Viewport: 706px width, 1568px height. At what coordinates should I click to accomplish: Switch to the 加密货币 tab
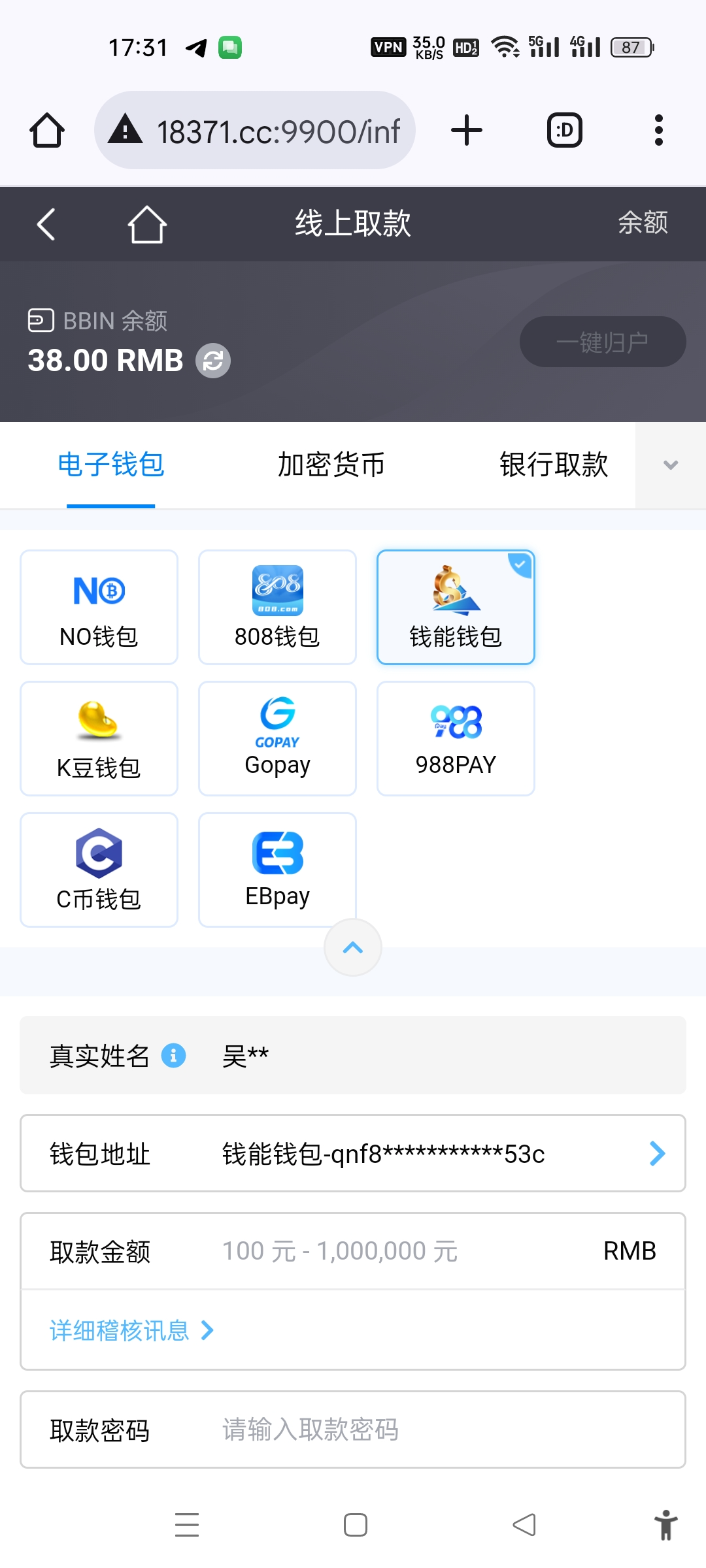[x=331, y=465]
